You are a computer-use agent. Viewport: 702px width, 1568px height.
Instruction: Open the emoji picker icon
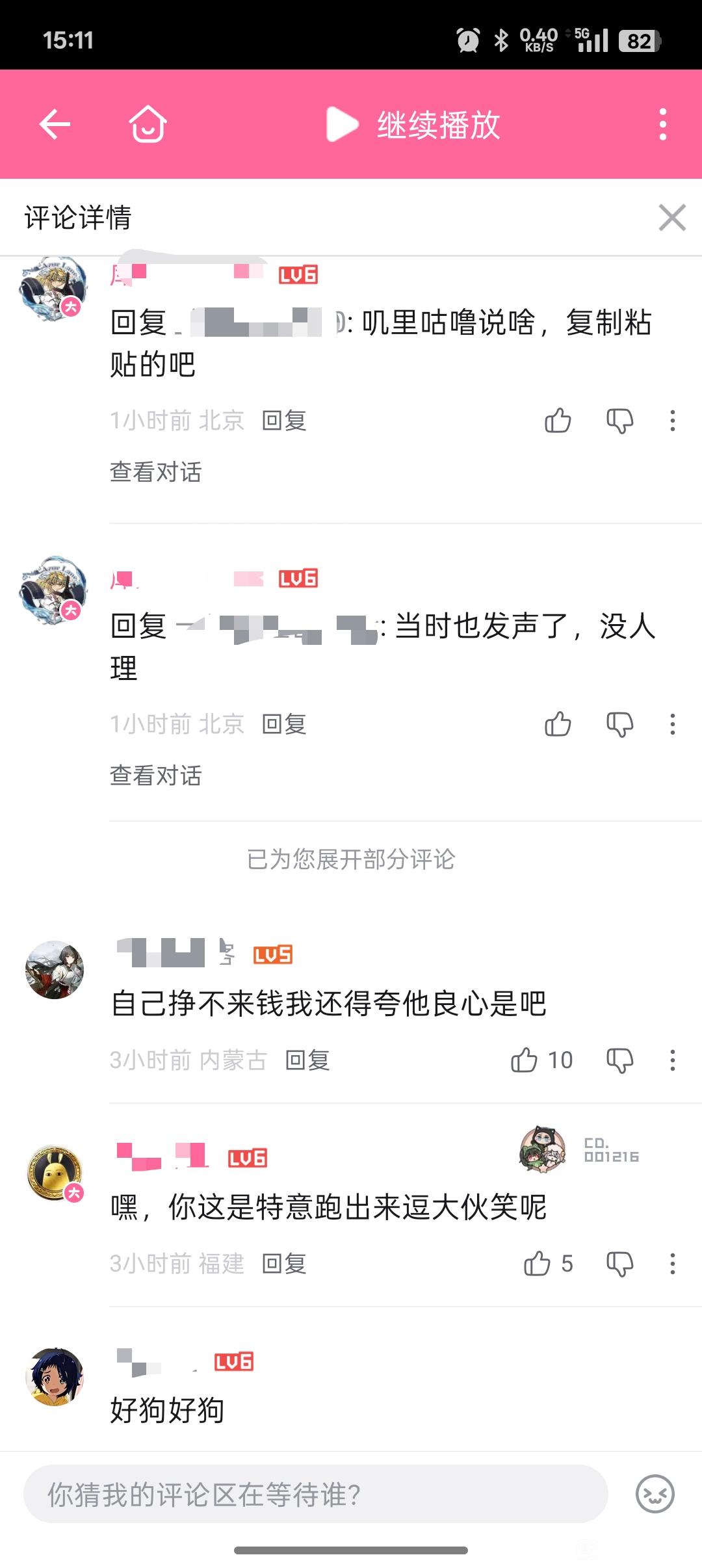click(x=655, y=1494)
